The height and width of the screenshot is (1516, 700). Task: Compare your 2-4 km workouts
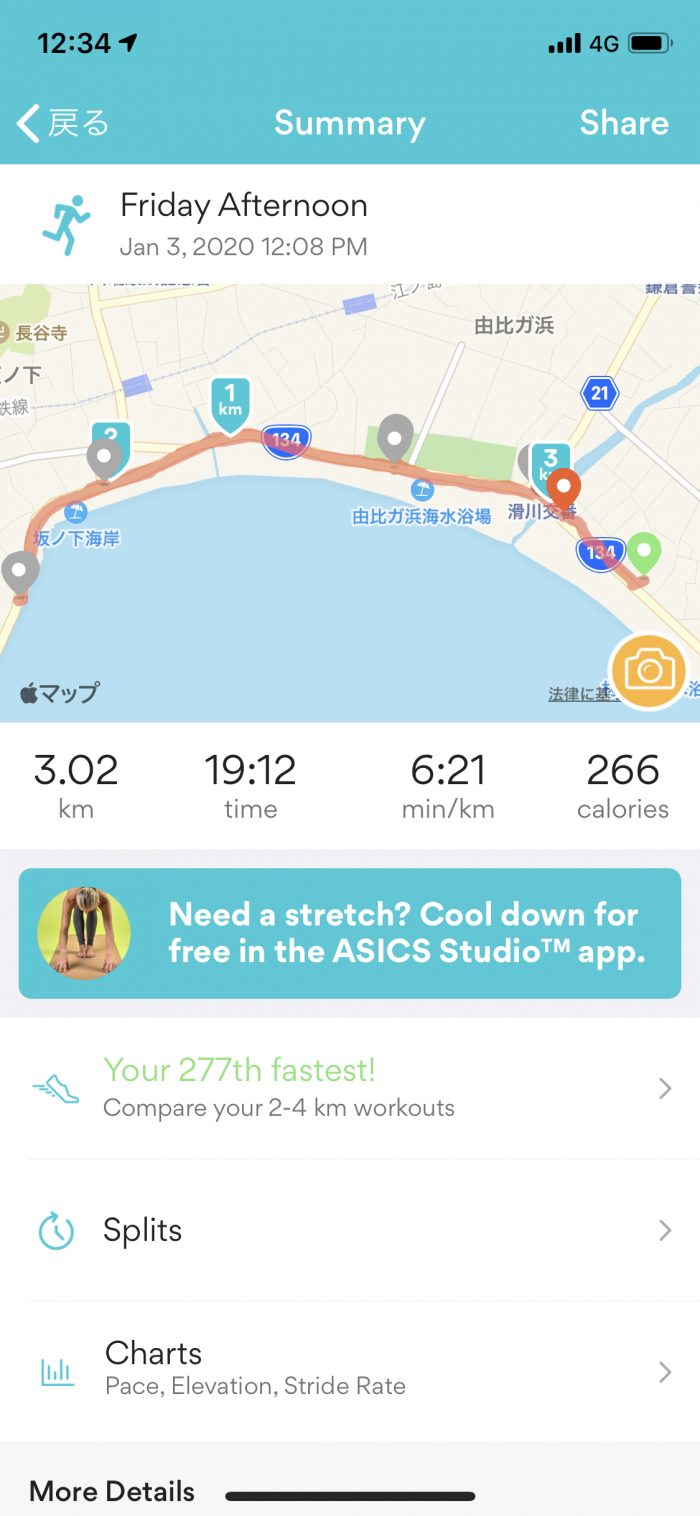point(350,1088)
